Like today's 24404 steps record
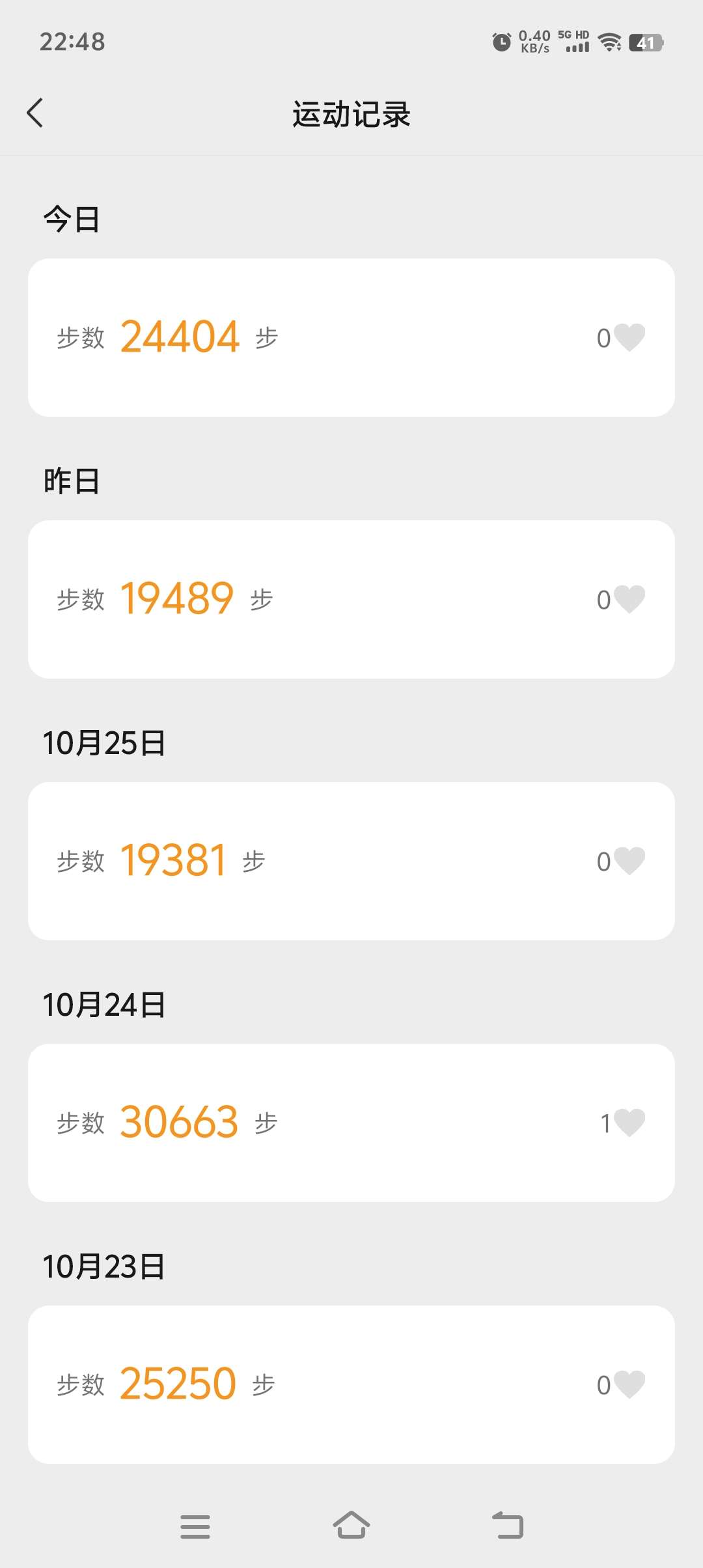 [629, 337]
